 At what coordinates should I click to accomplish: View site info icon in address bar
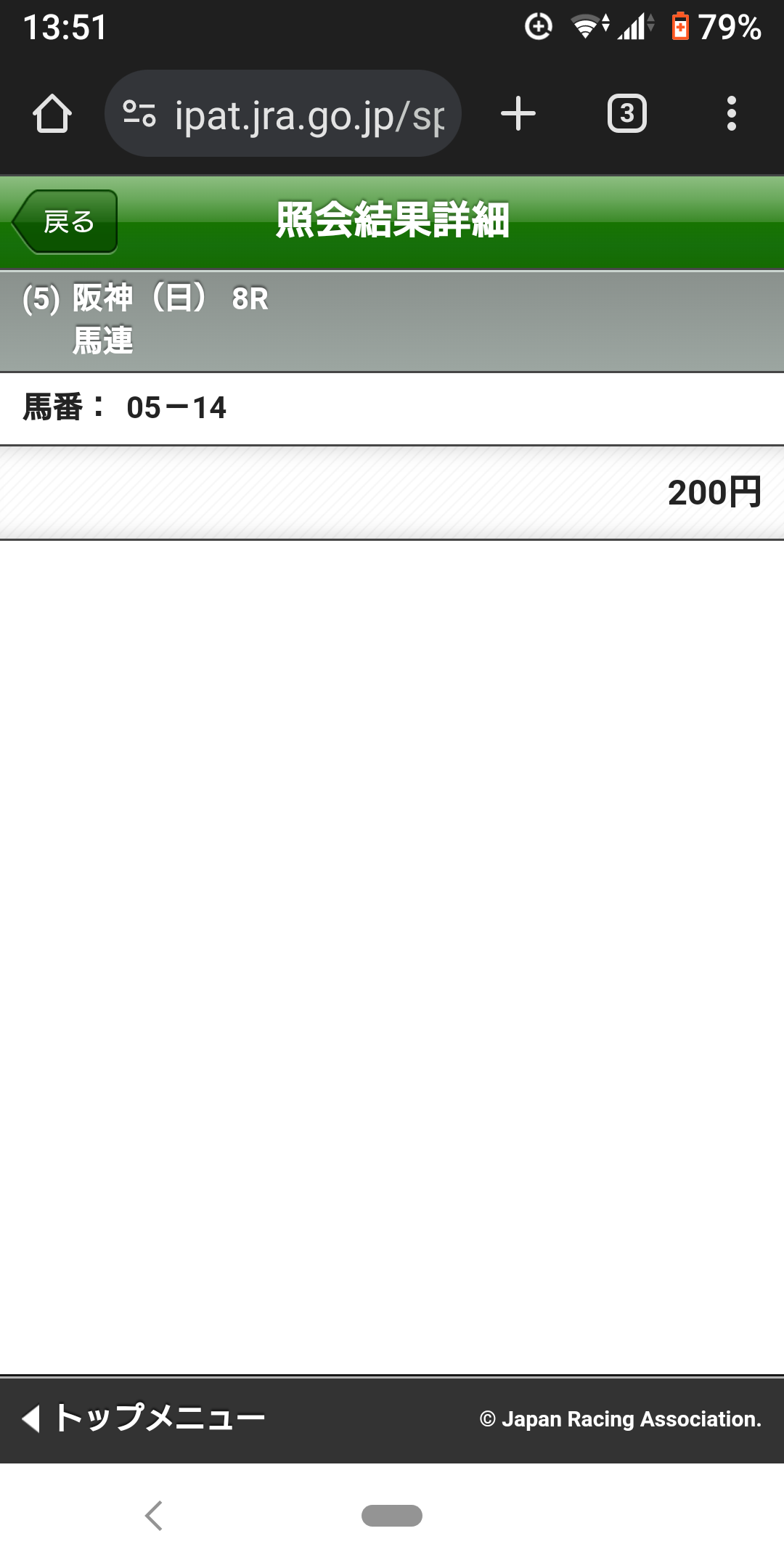pos(139,114)
